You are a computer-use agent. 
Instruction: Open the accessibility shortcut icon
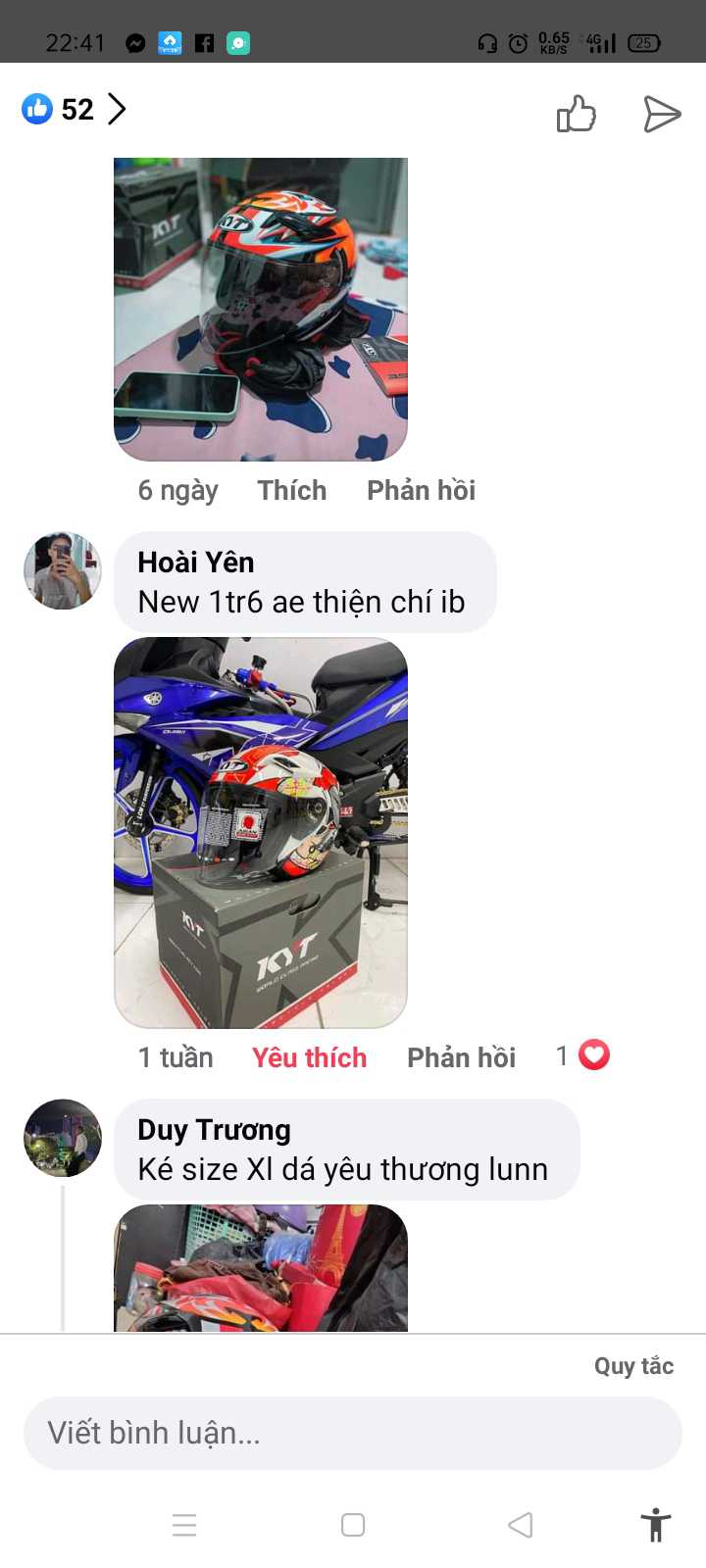coord(655,1525)
